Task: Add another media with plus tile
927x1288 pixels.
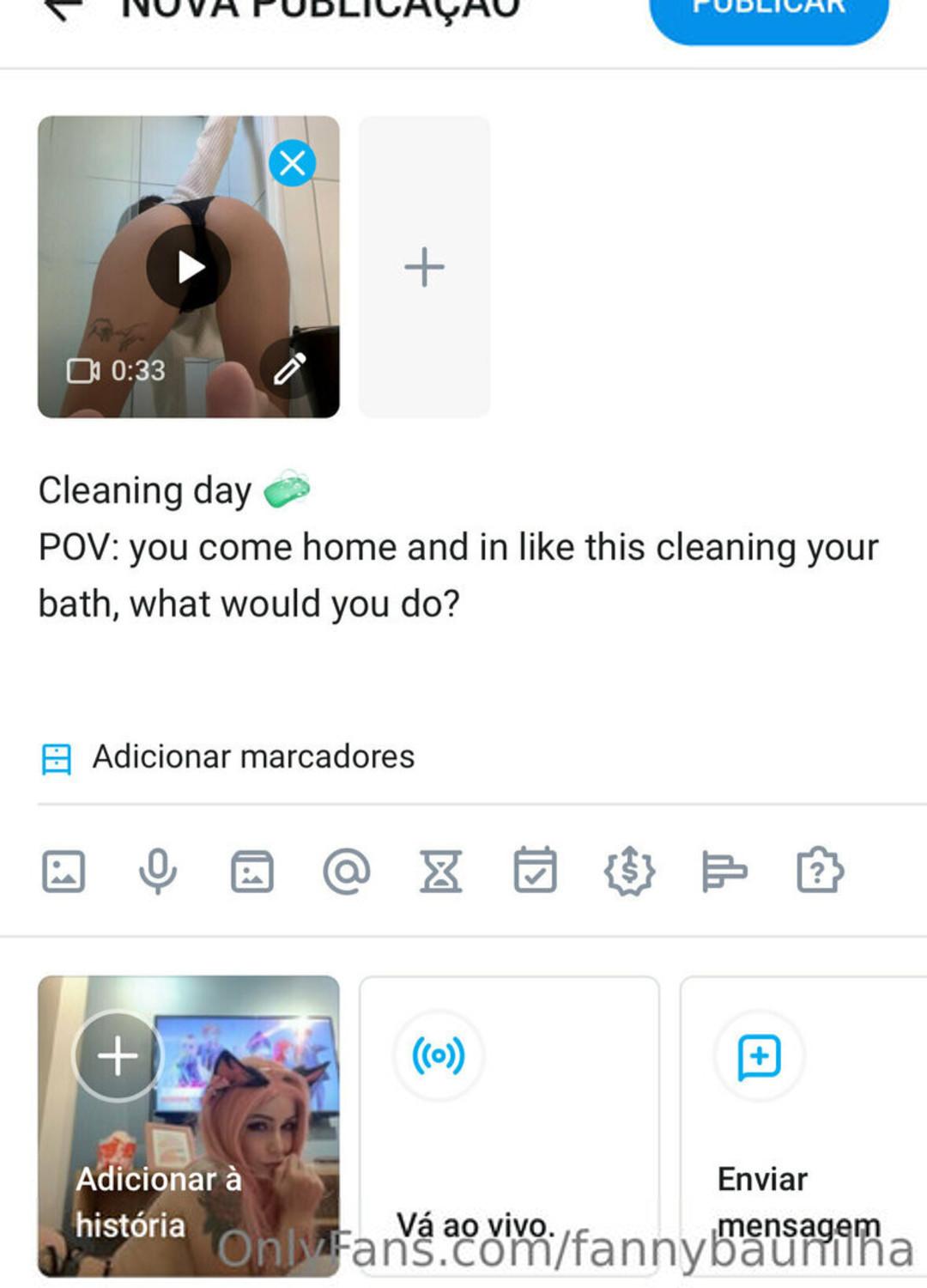Action: [x=424, y=267]
